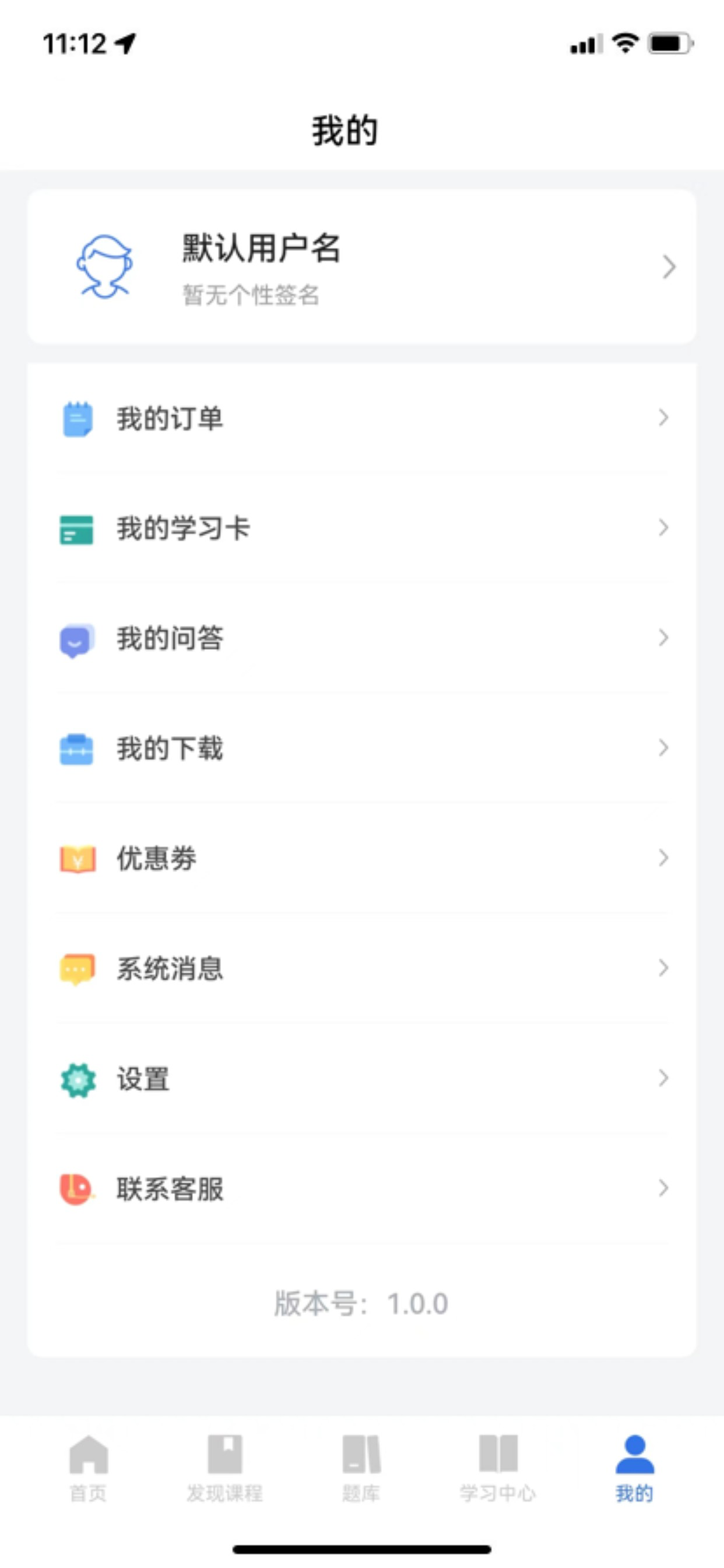Tap 联系客服 to contact support
The image size is (724, 1568).
click(362, 1188)
